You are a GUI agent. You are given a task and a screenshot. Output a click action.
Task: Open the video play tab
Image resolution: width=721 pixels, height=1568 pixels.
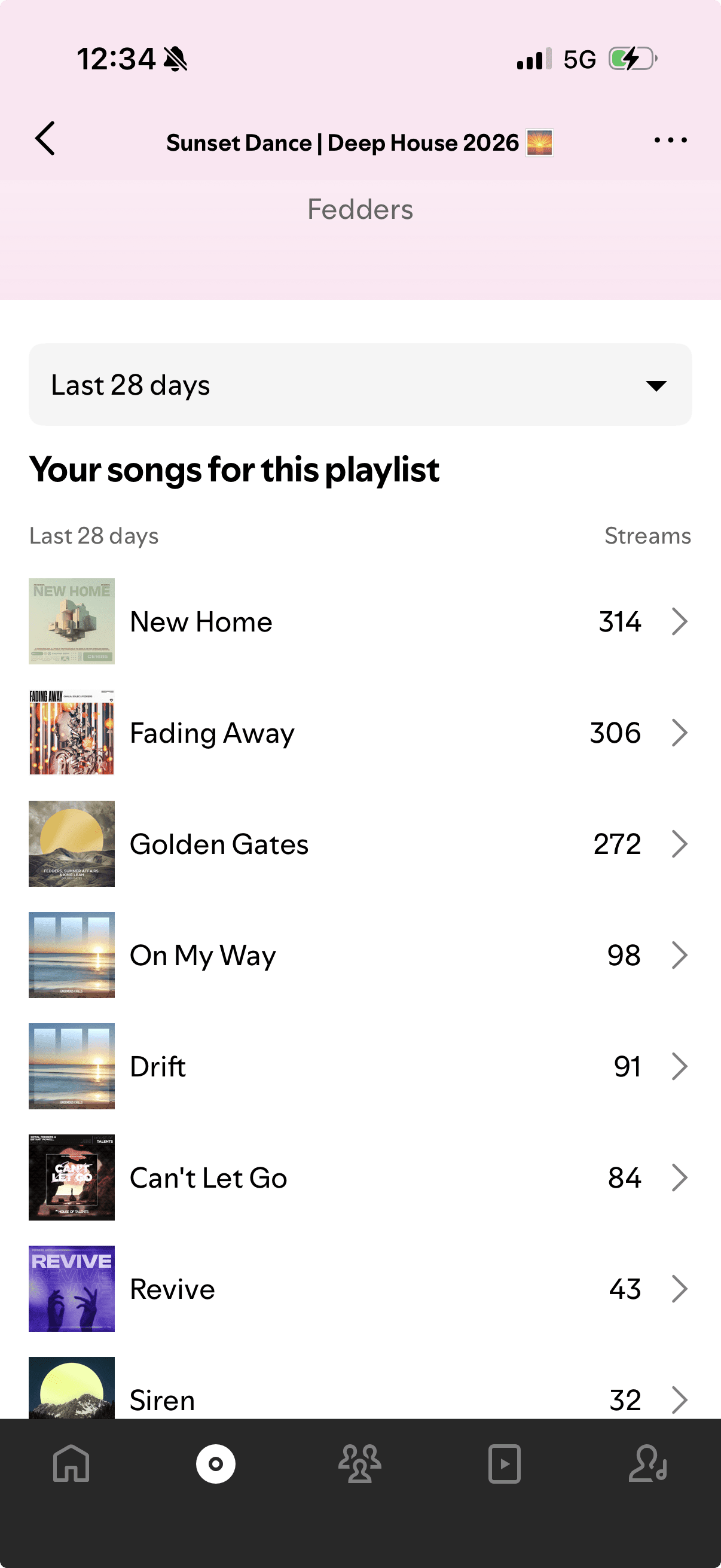coord(505,1464)
